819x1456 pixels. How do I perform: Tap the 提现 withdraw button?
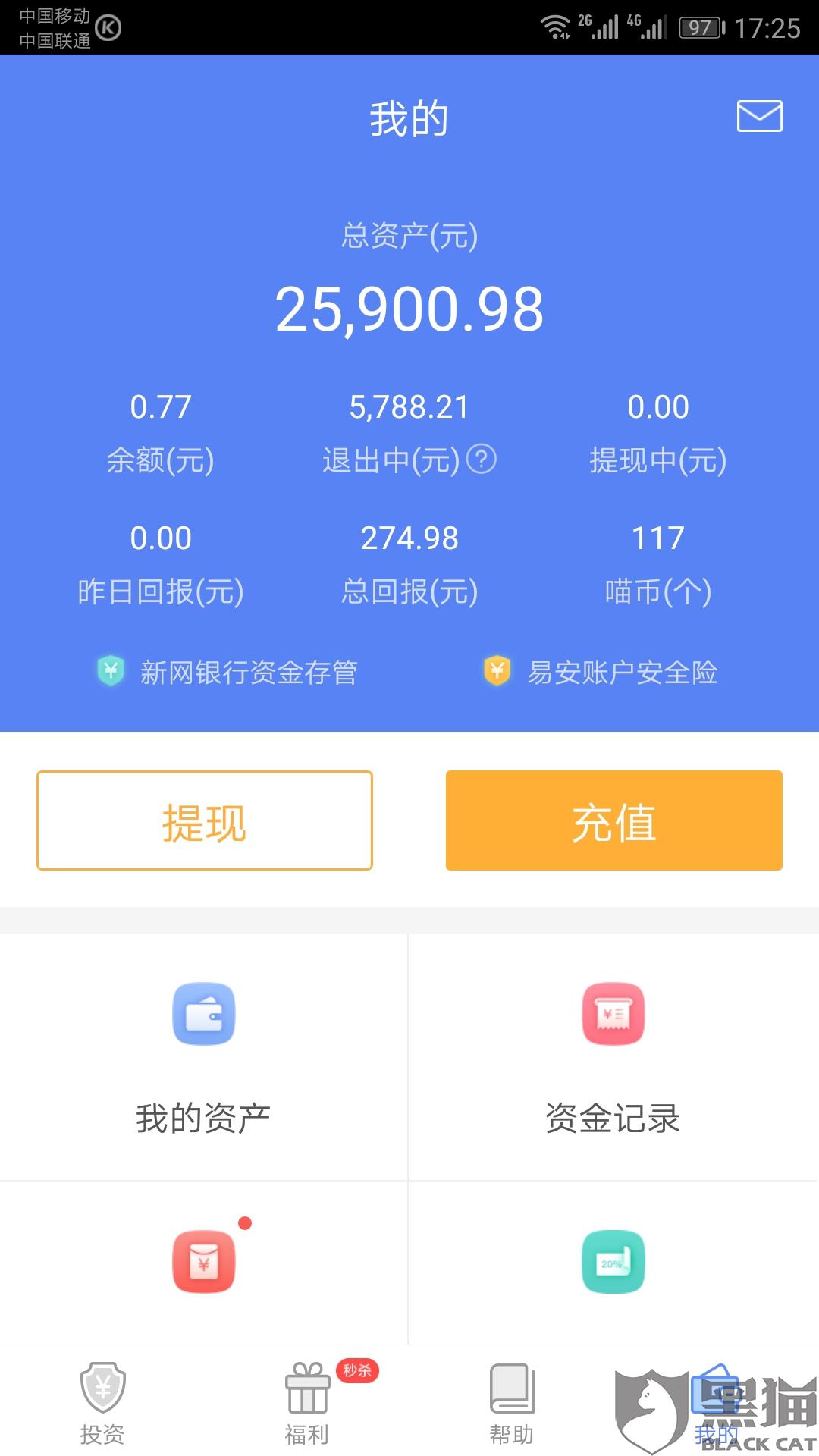click(x=205, y=821)
